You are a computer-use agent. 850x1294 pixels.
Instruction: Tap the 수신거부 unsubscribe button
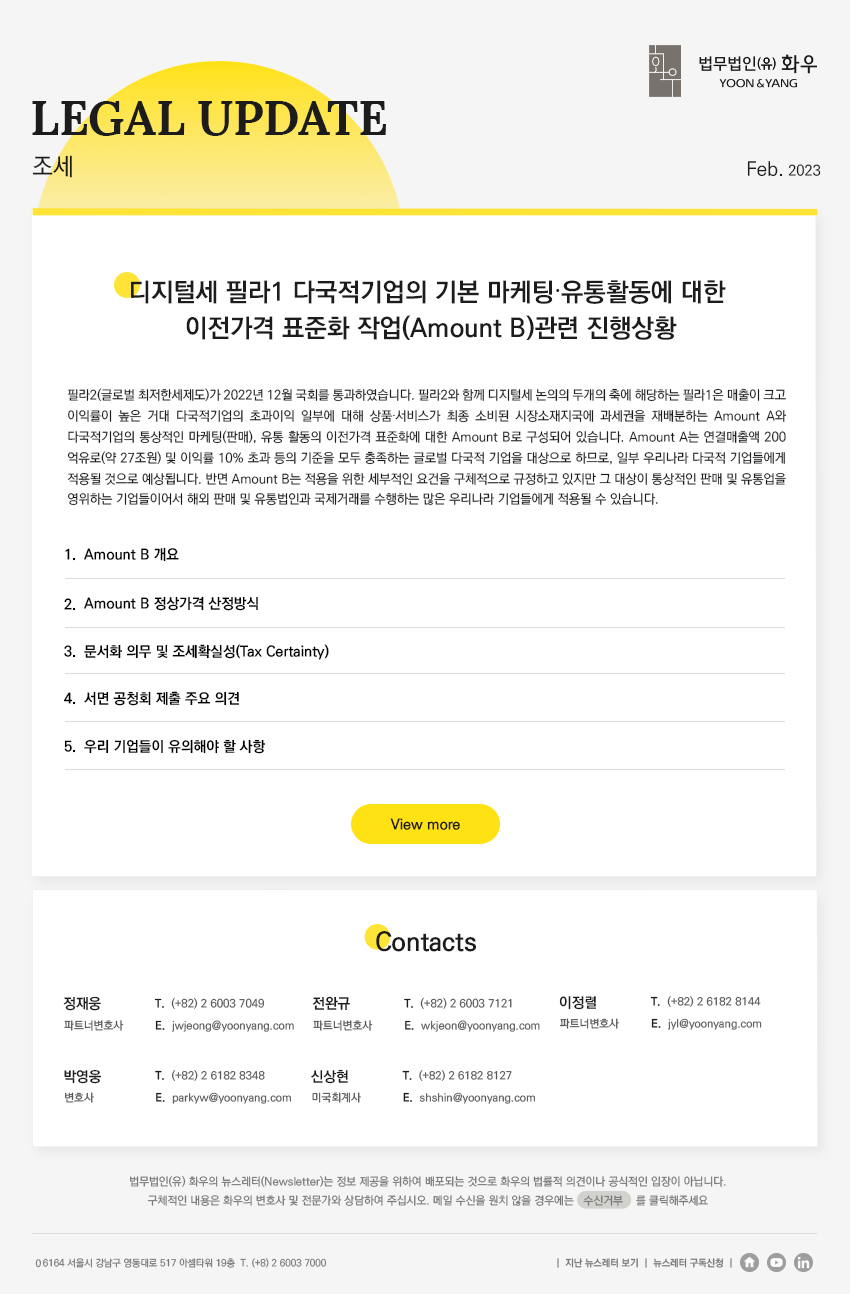tap(604, 1200)
